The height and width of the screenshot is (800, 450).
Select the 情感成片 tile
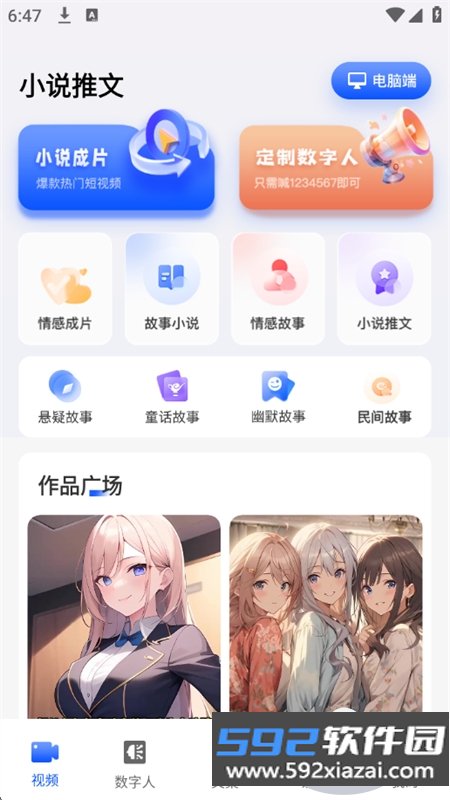coord(65,289)
